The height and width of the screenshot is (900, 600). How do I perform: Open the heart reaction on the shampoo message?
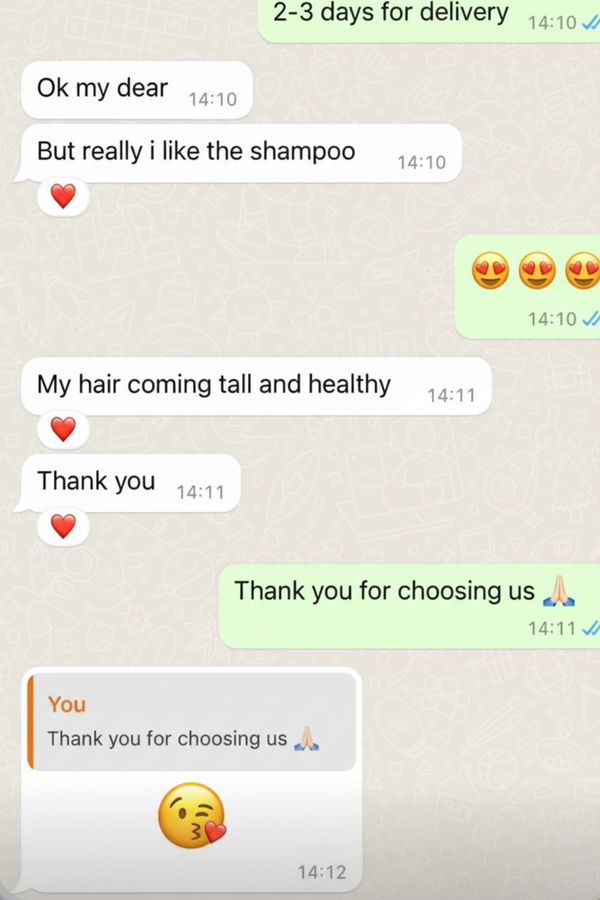point(63,197)
